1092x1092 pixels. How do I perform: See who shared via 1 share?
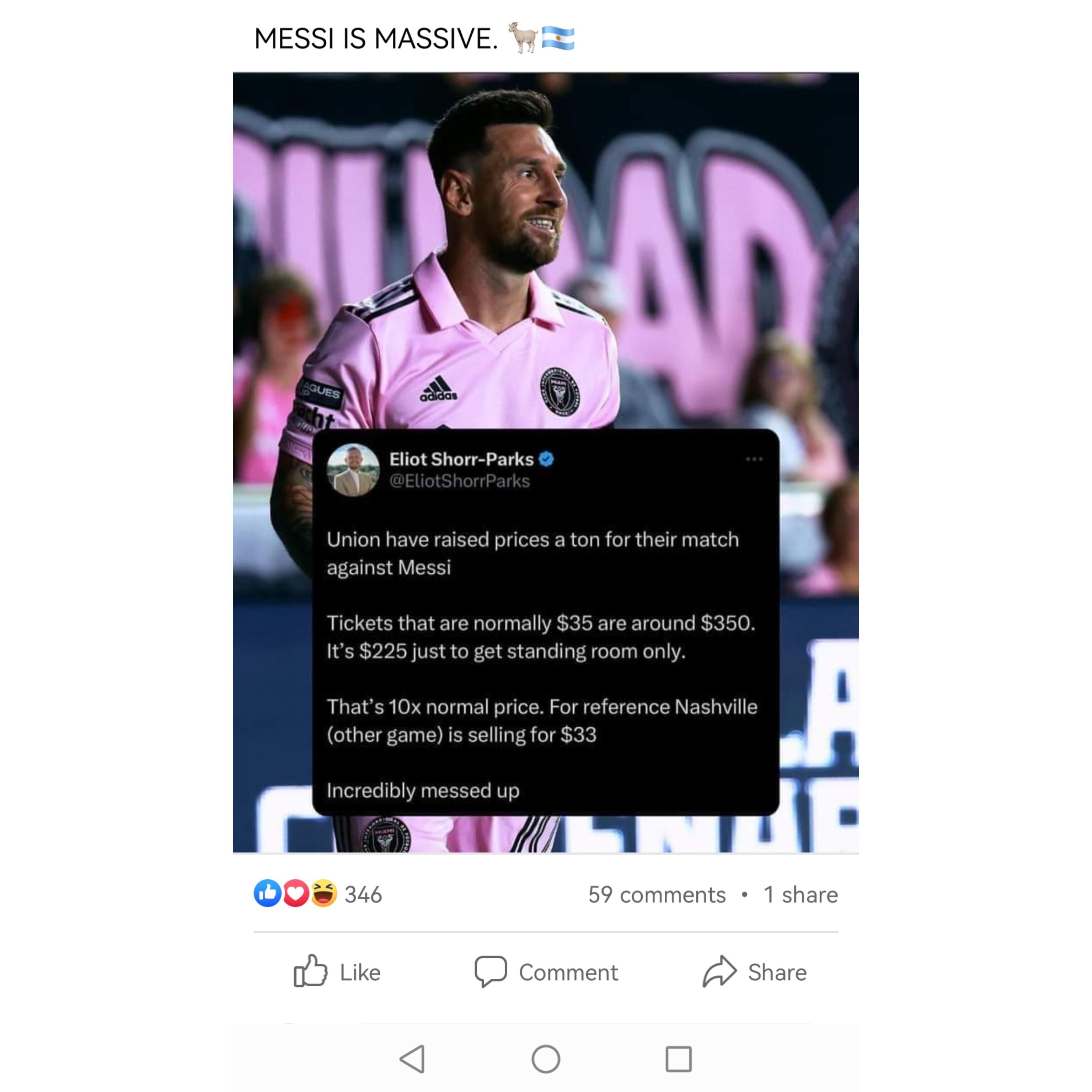coord(801,895)
